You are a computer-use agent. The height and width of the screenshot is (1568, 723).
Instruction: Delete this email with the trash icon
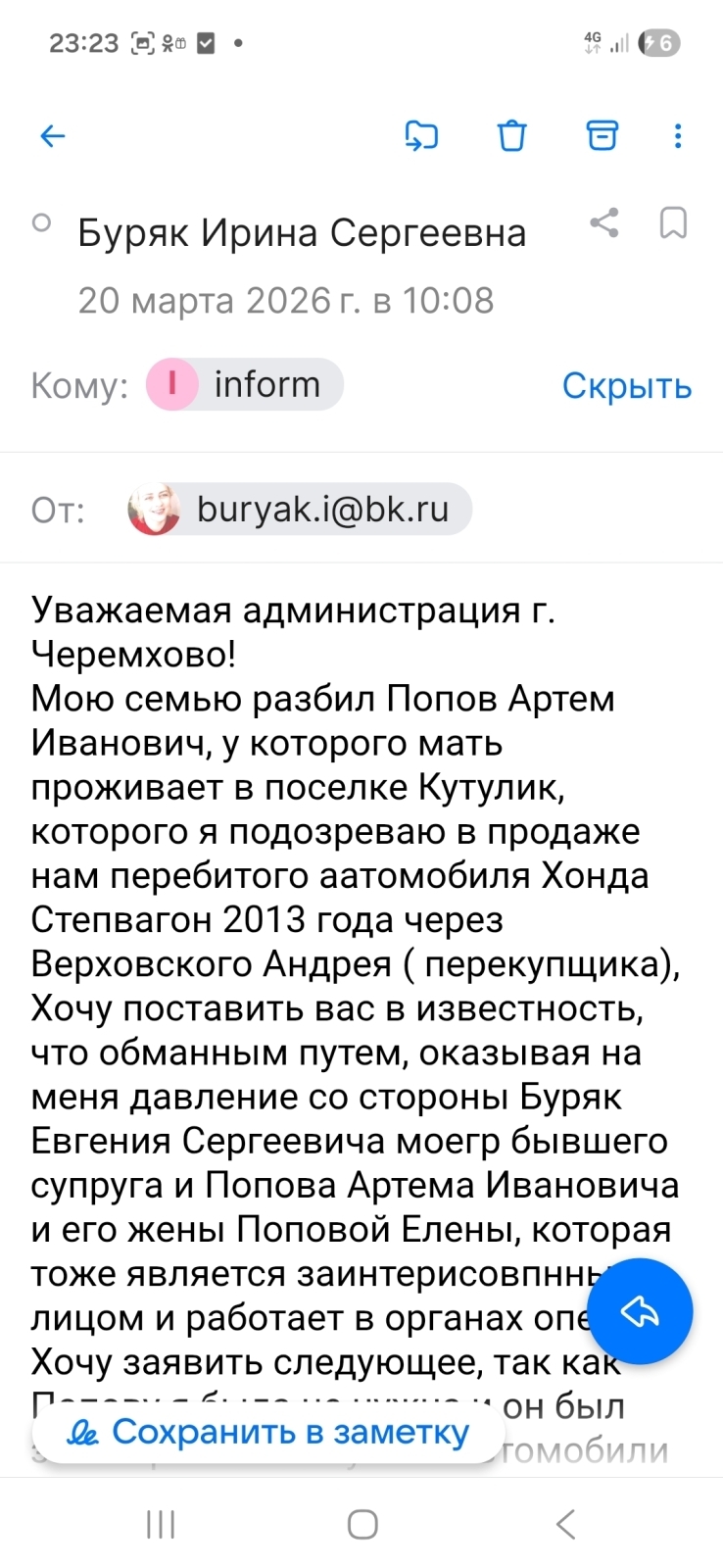pos(511,136)
